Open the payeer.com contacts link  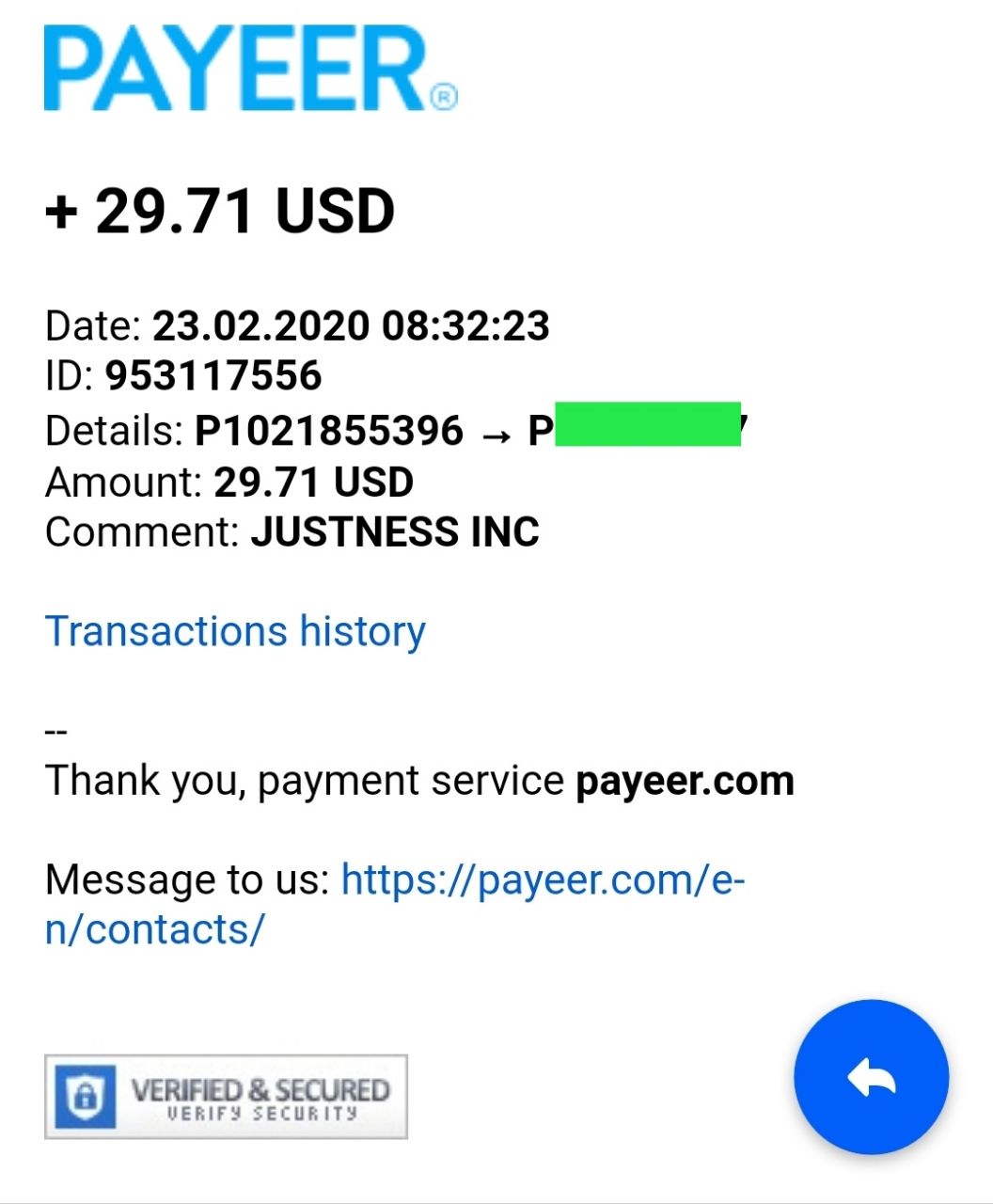click(x=542, y=881)
